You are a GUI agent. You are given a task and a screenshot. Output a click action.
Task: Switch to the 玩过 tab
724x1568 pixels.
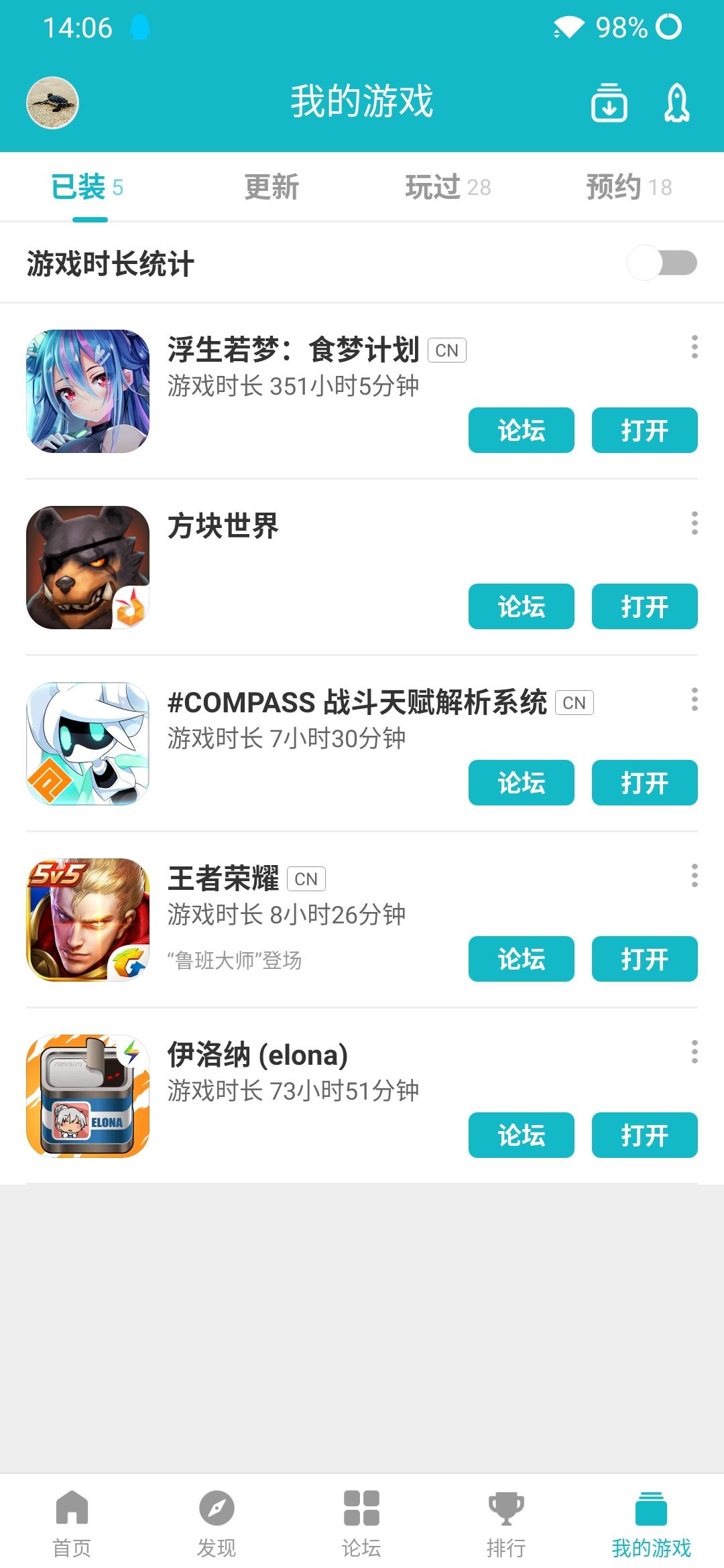448,187
